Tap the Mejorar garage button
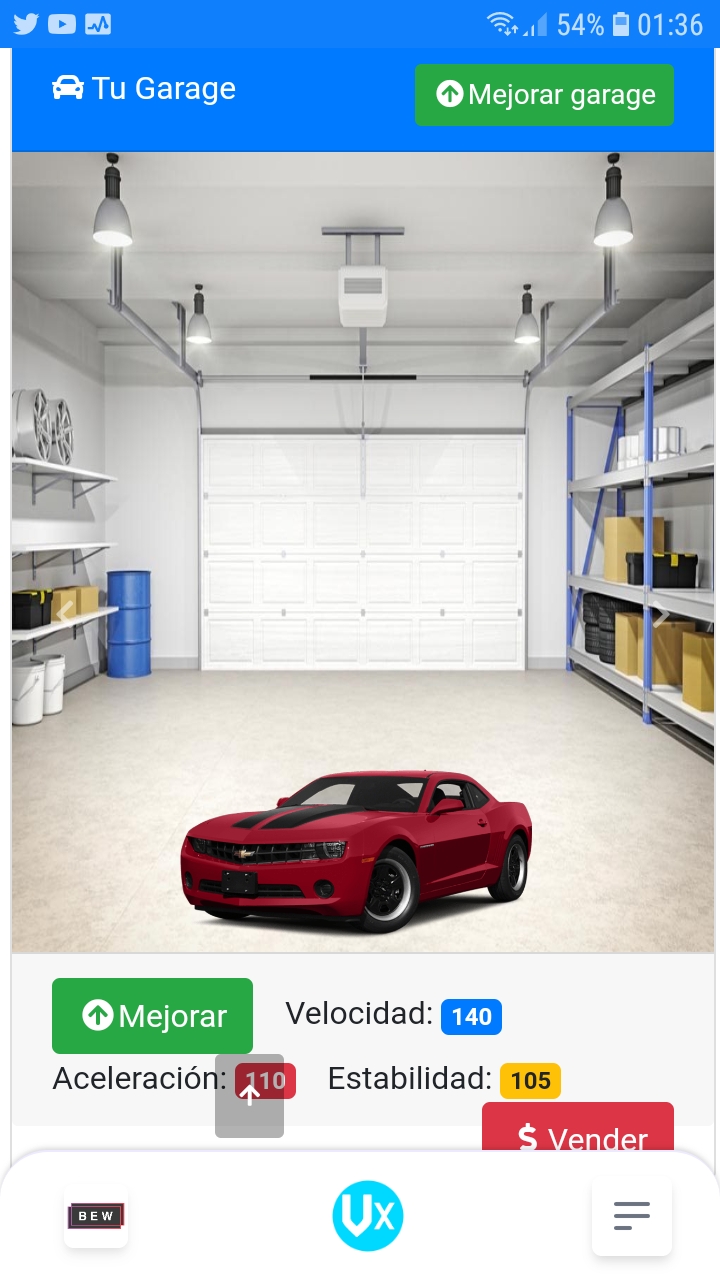 pos(544,95)
